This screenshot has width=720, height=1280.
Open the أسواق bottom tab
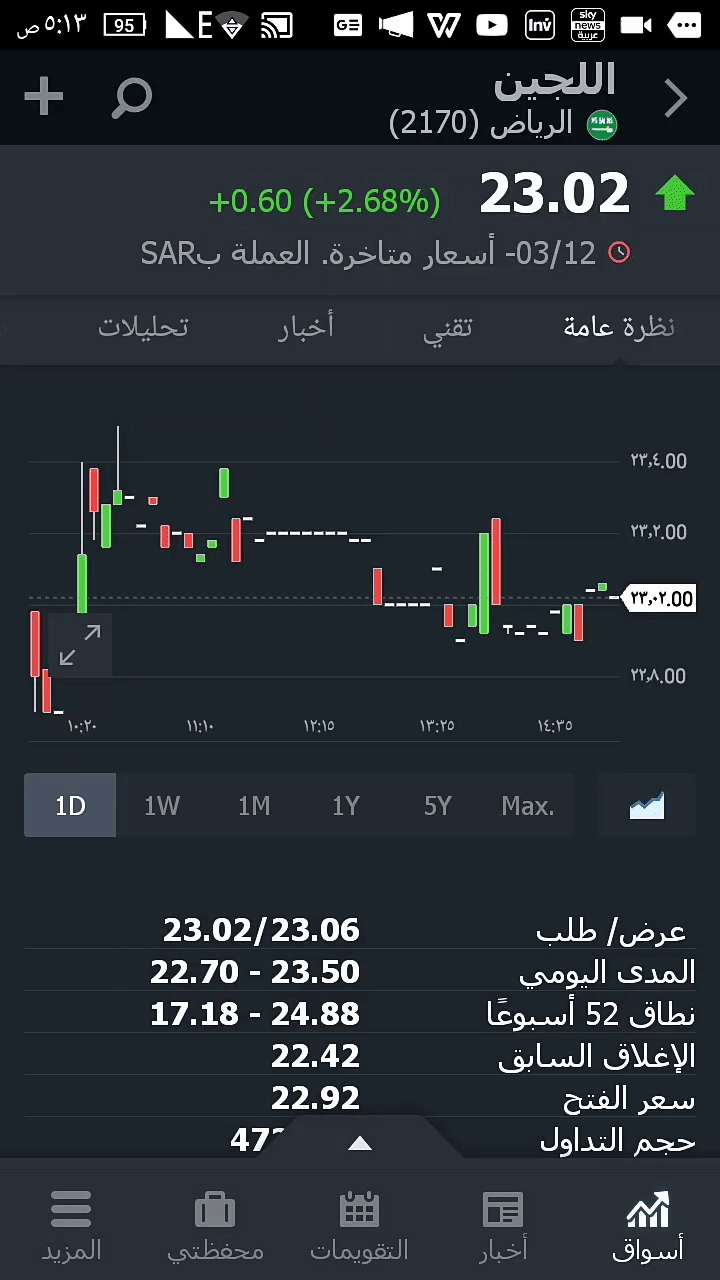coord(647,1225)
